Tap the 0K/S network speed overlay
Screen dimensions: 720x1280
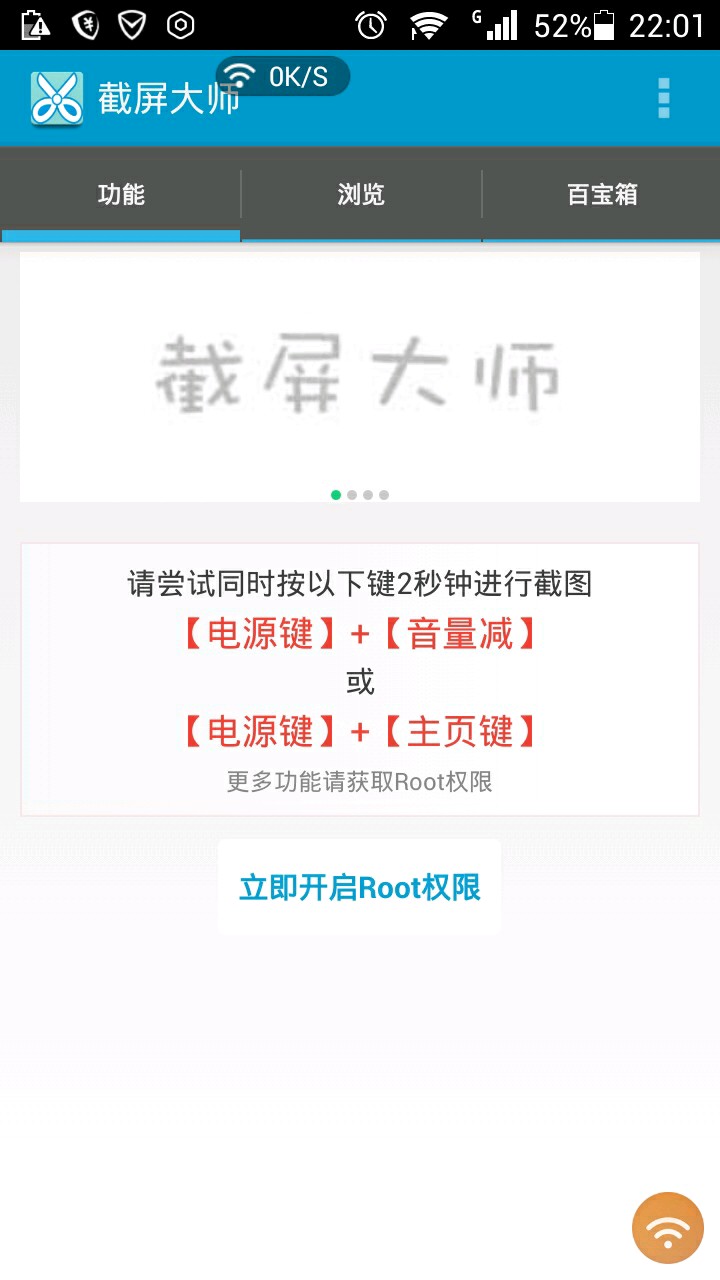coord(284,77)
